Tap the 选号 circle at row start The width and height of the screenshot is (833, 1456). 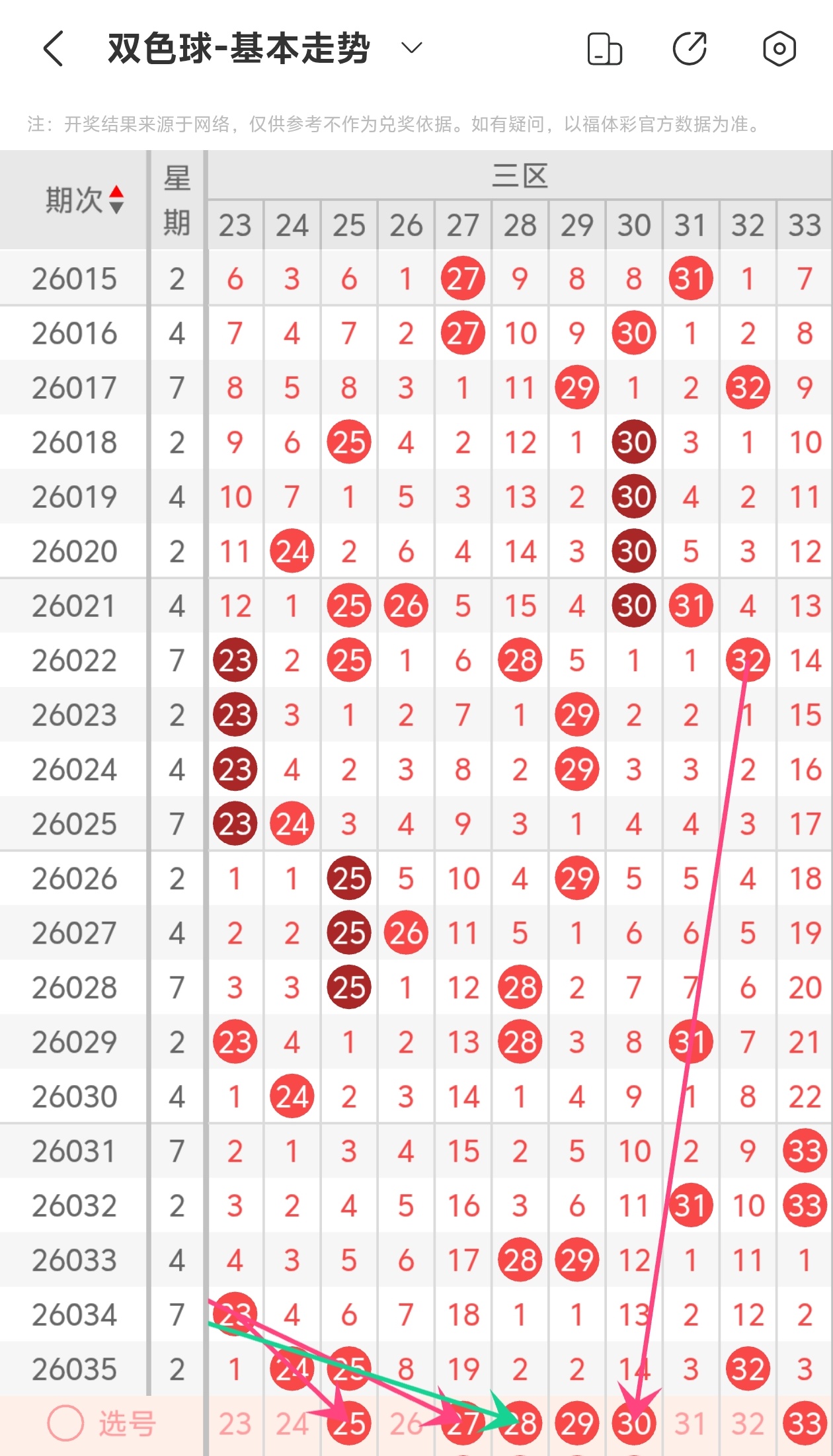tap(66, 1423)
